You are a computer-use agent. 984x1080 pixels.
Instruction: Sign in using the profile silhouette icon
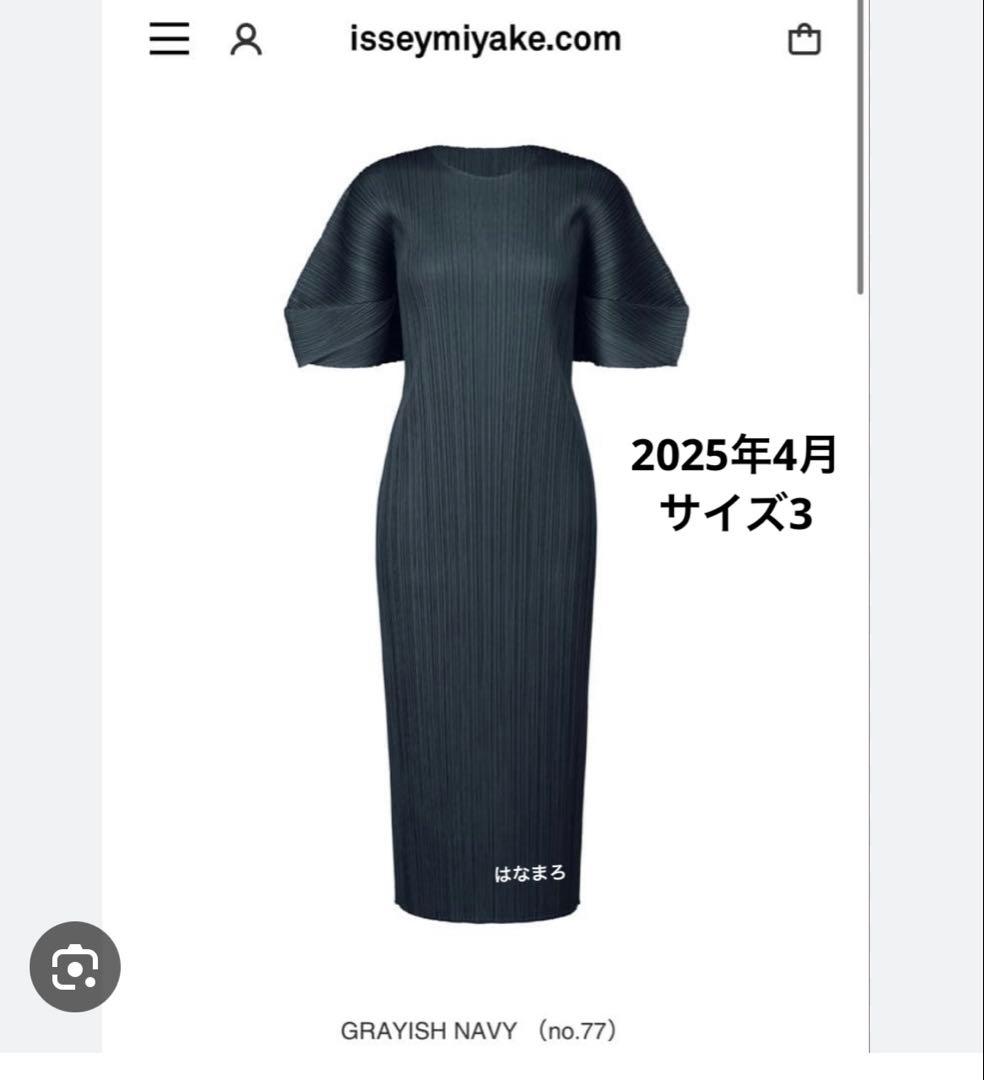point(246,41)
